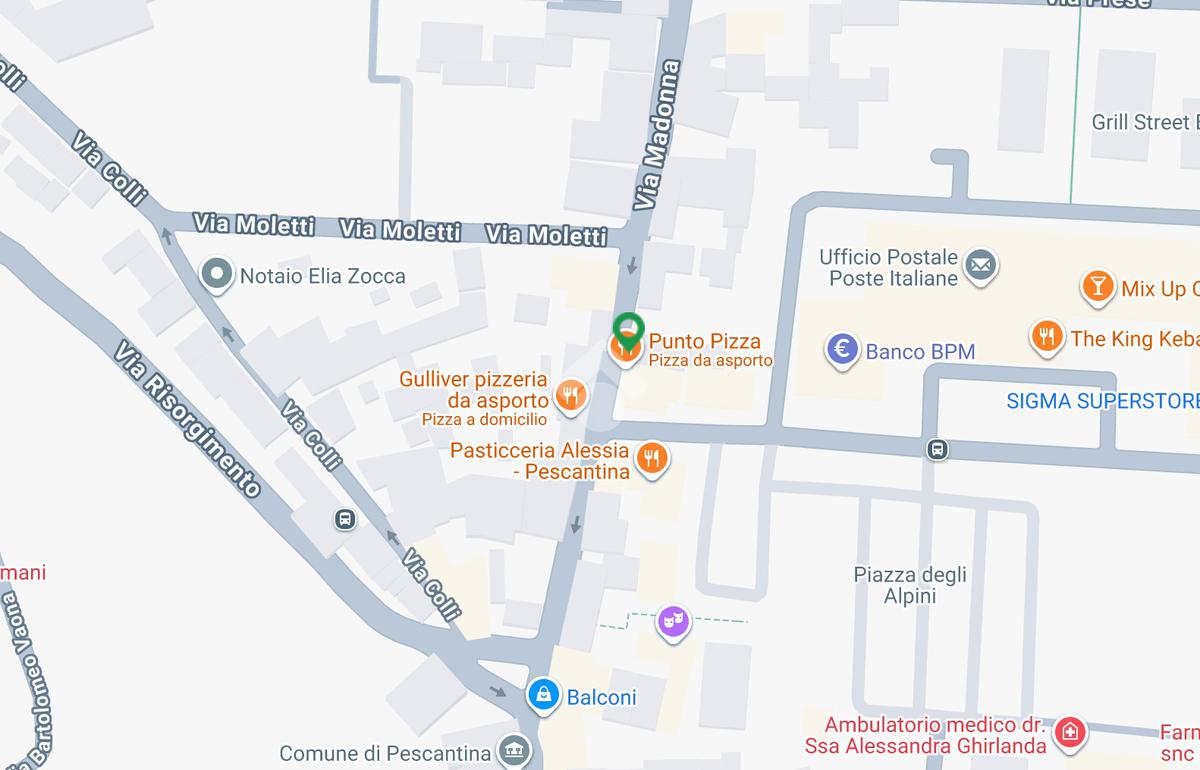
Task: Tap the Pasticceria Alessia - Pescantina marker
Action: [652, 458]
